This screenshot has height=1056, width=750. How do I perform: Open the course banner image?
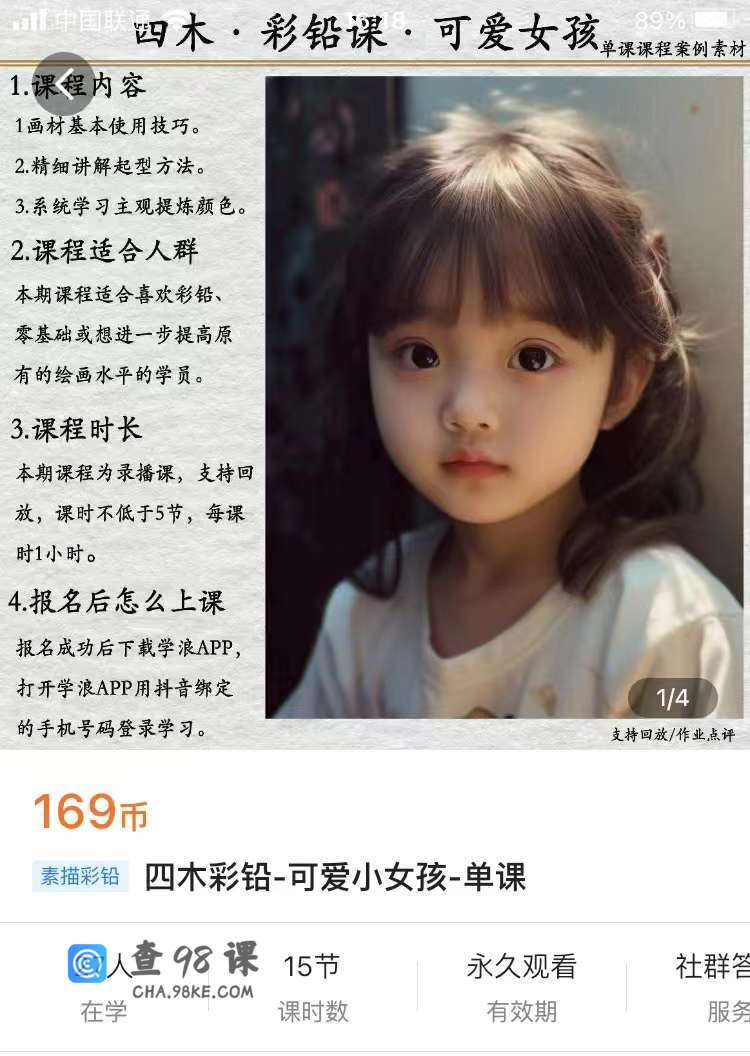(x=375, y=400)
